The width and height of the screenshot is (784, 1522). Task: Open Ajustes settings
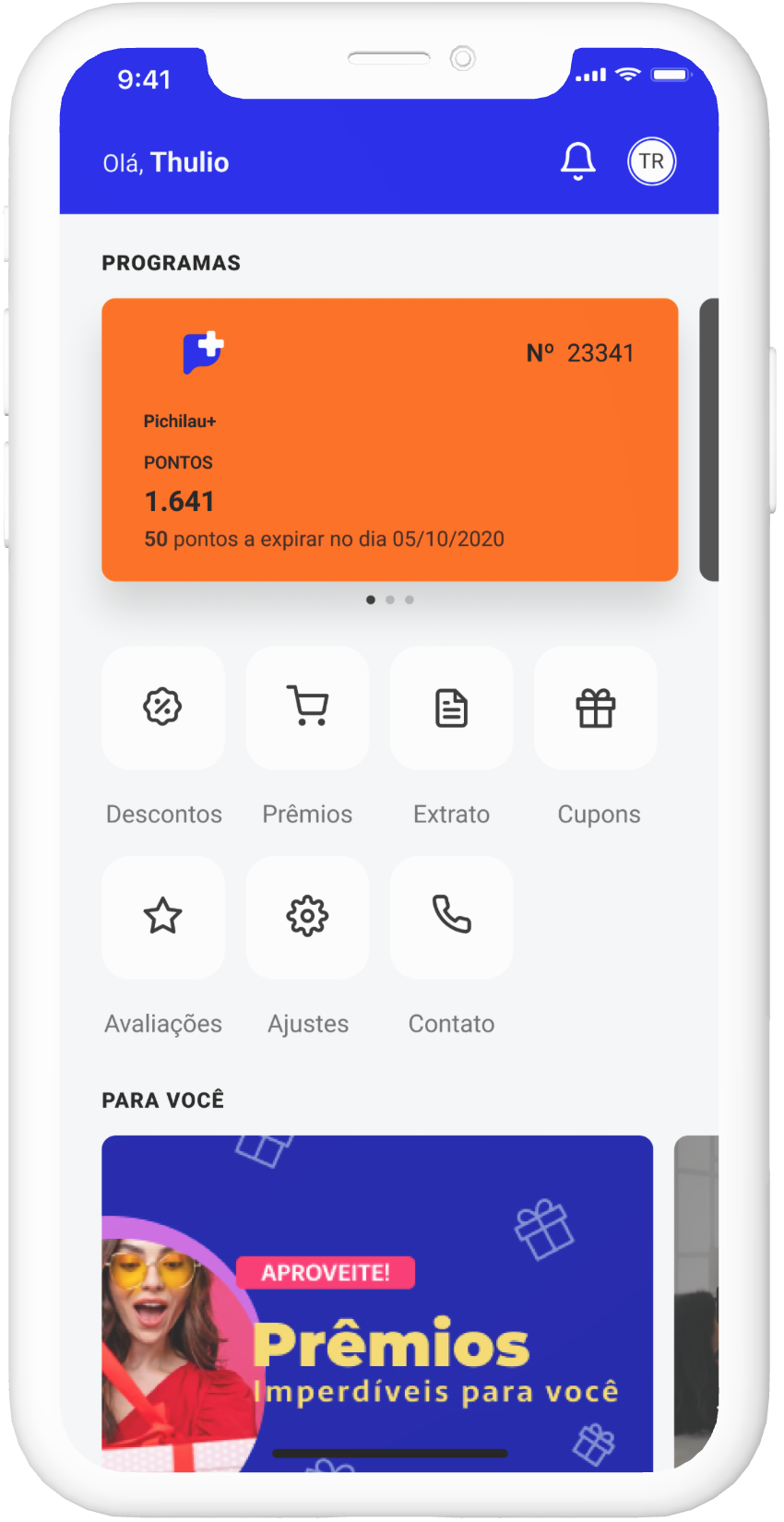pos(307,917)
